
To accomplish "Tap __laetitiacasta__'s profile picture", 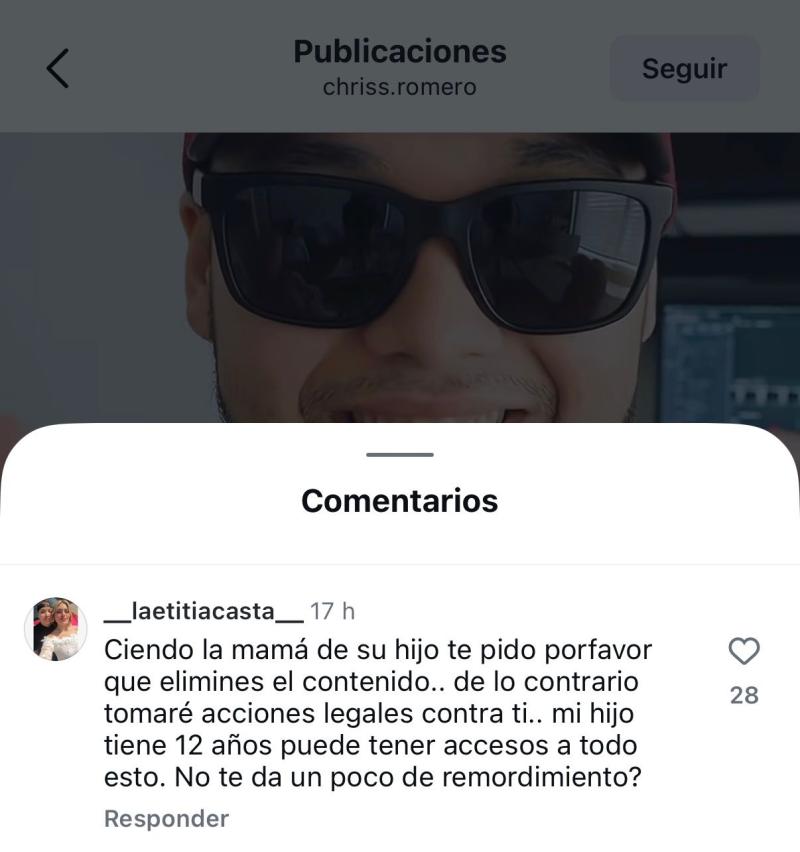I will 57,625.
